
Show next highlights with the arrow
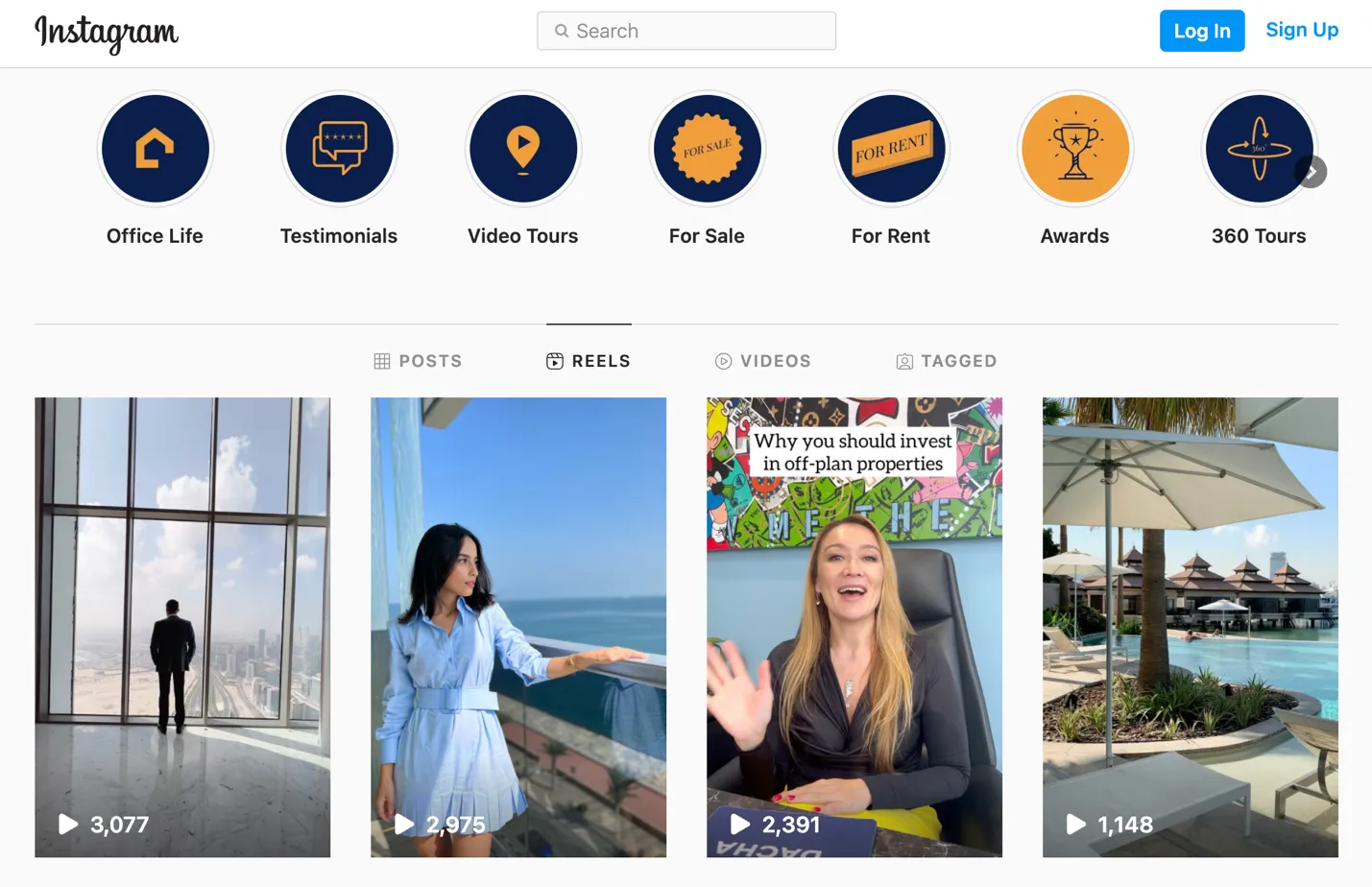click(x=1311, y=172)
